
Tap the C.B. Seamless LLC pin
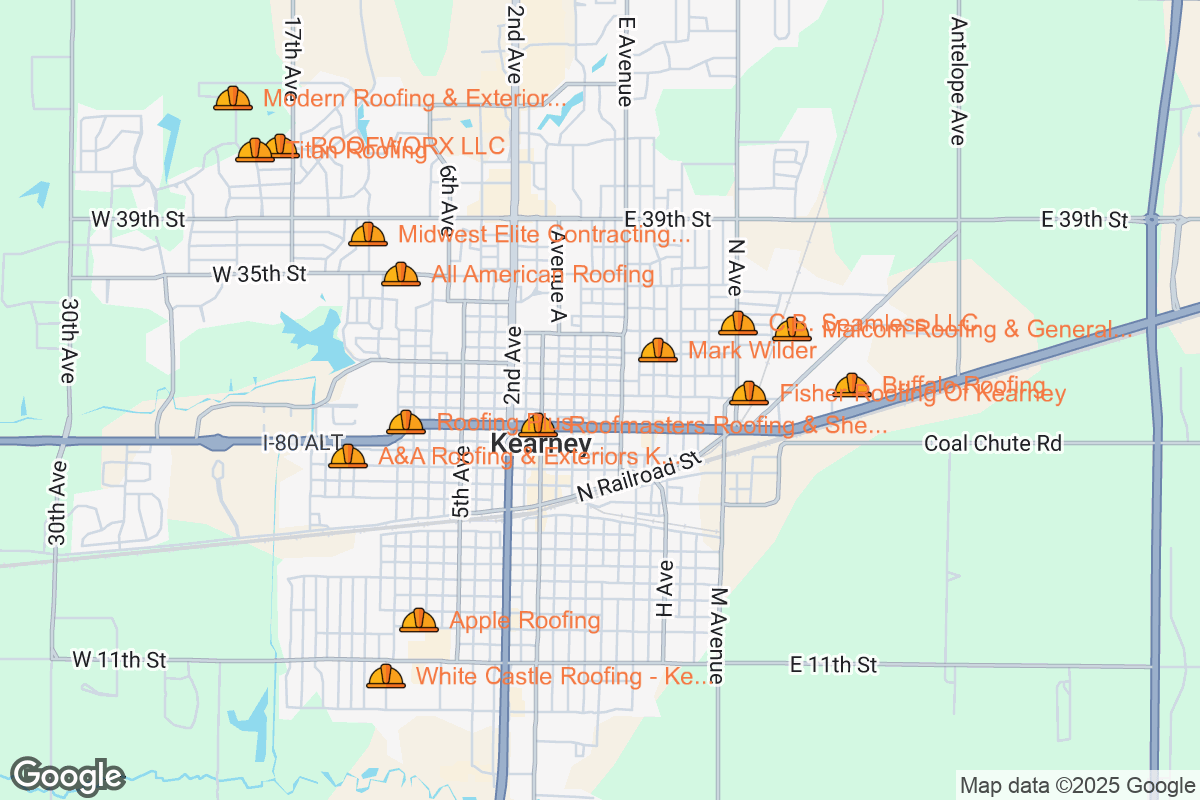[x=738, y=323]
